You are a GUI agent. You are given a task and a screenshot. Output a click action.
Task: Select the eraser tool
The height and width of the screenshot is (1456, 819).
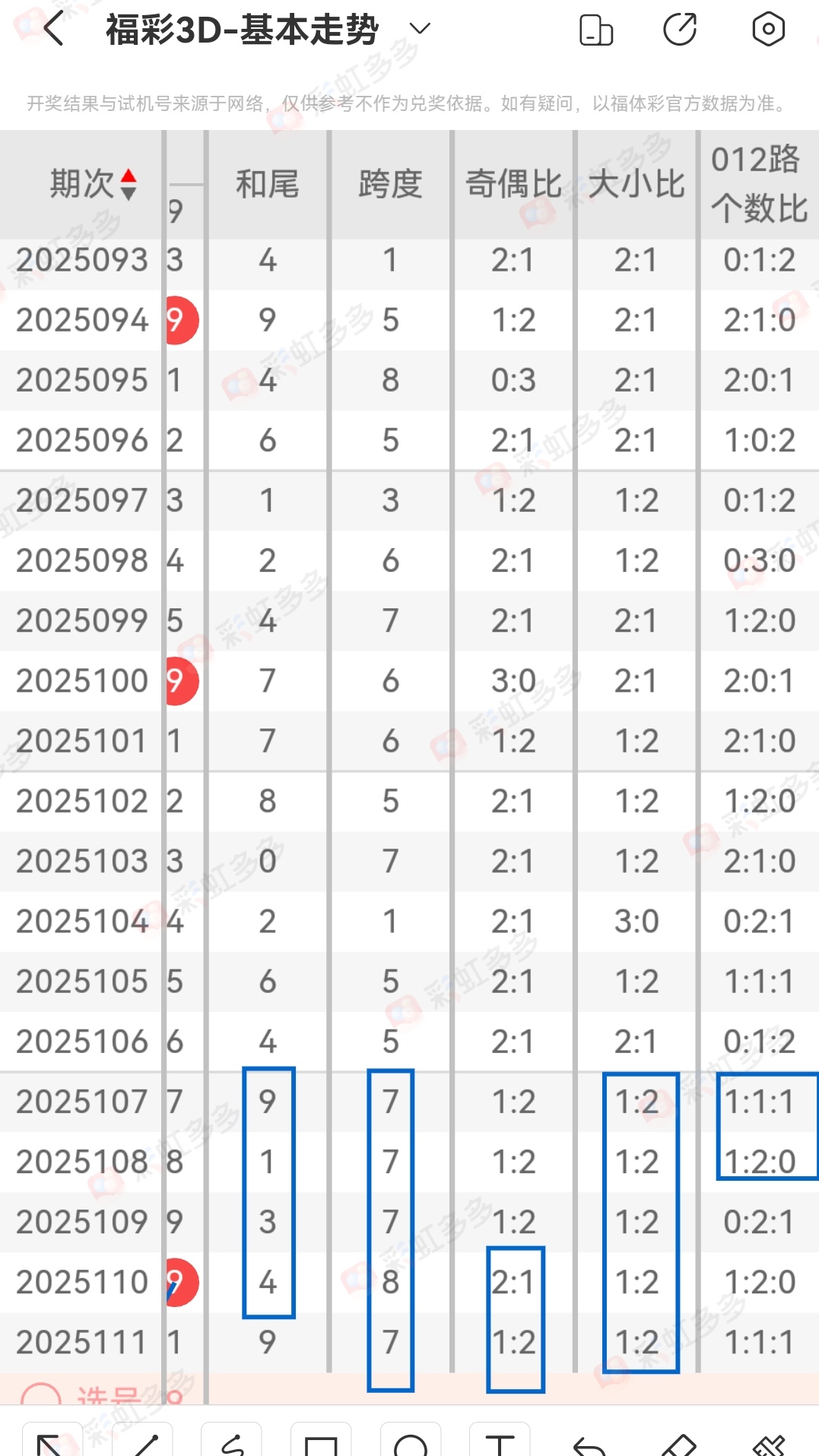678,1442
